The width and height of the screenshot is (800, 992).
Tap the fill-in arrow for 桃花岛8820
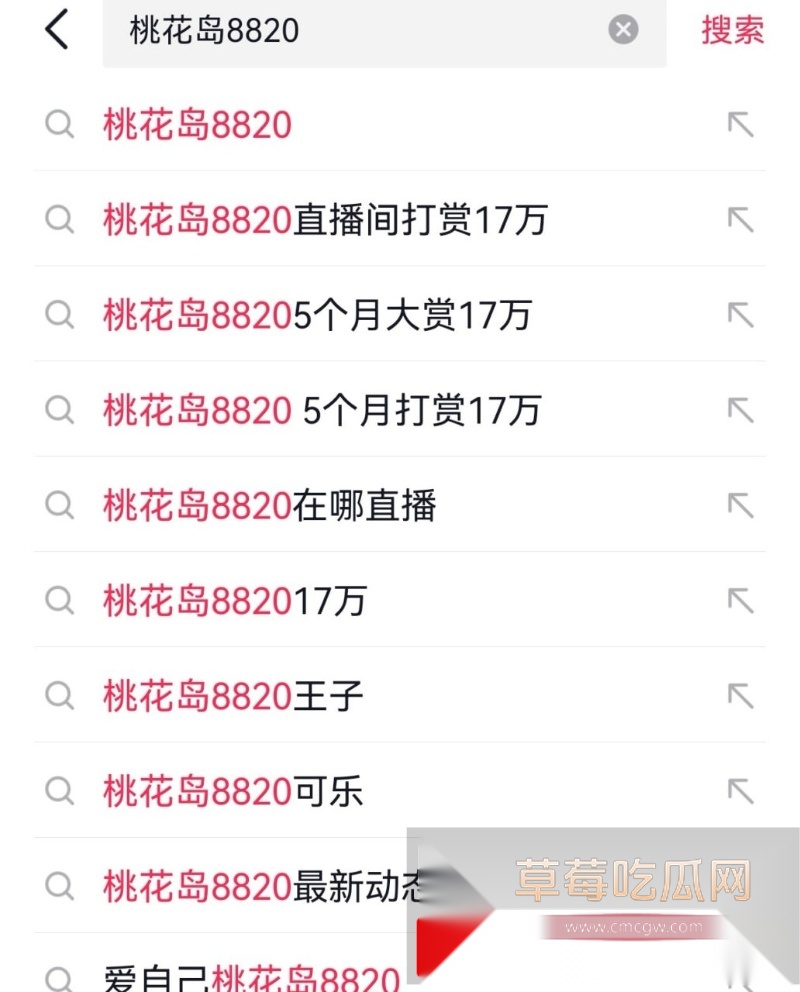pyautogui.click(x=740, y=124)
